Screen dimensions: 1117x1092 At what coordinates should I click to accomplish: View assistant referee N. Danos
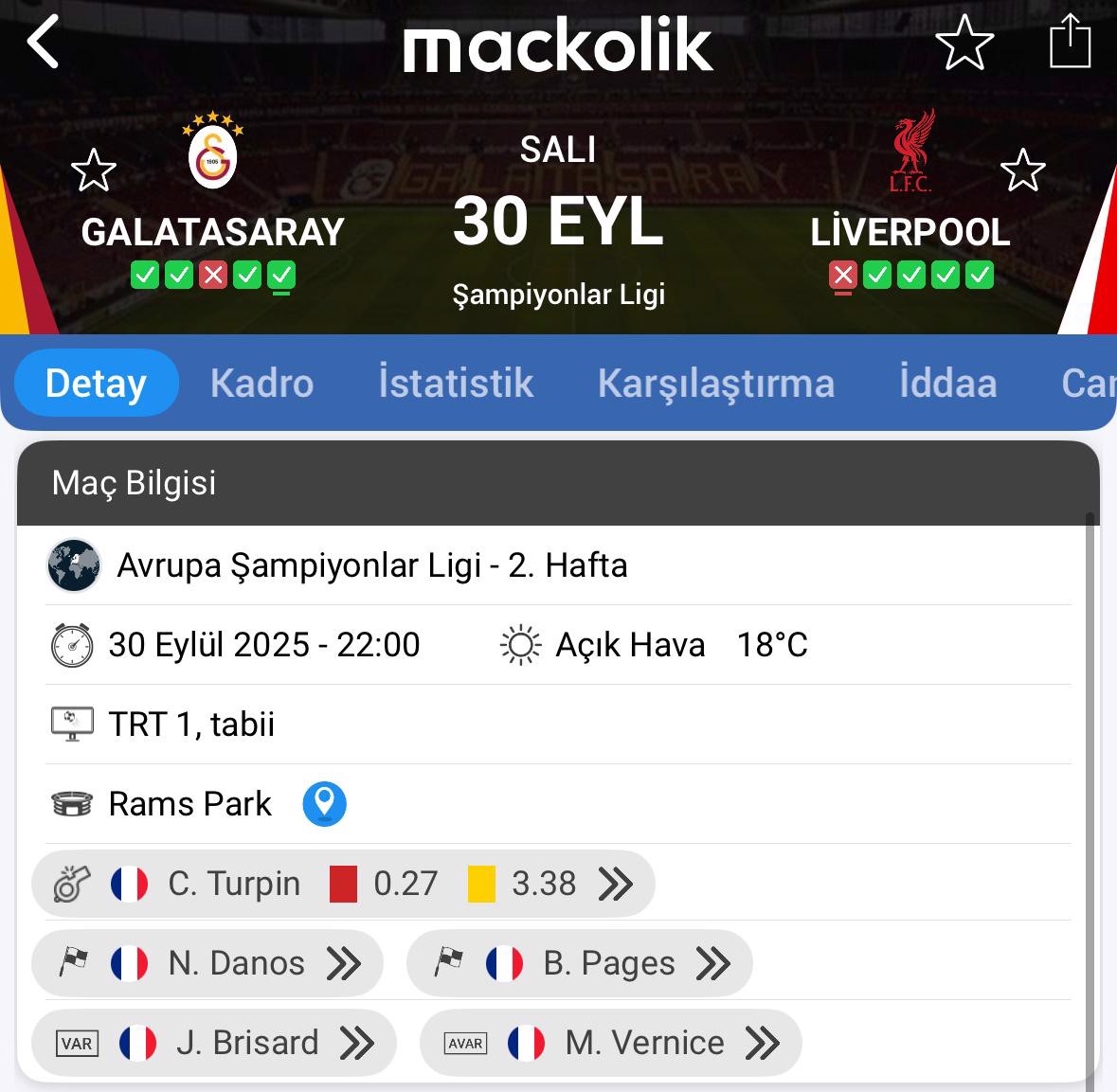pos(207,963)
